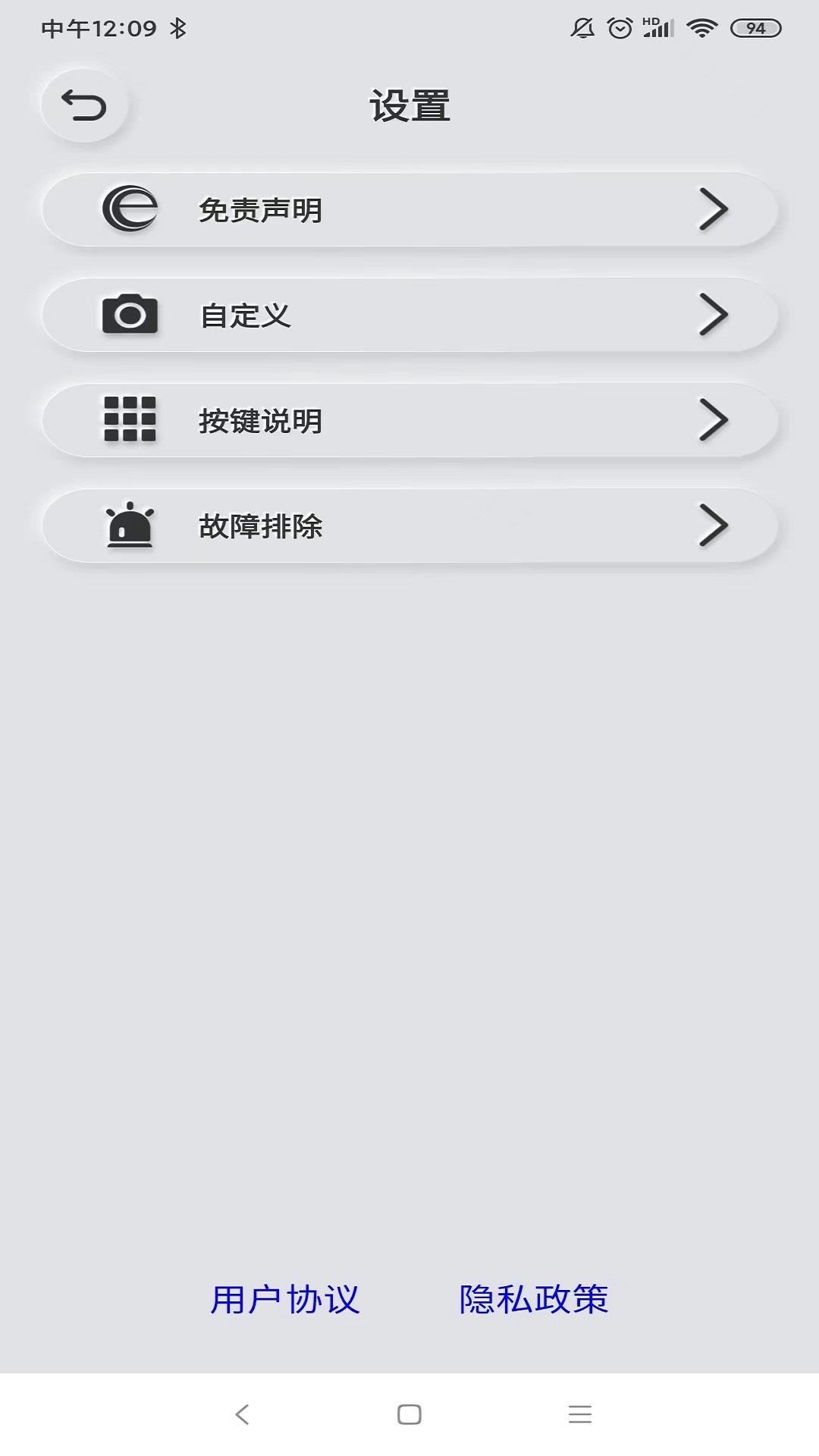Tap the battery level indicator showing 94
This screenshot has width=819, height=1456.
point(755,28)
